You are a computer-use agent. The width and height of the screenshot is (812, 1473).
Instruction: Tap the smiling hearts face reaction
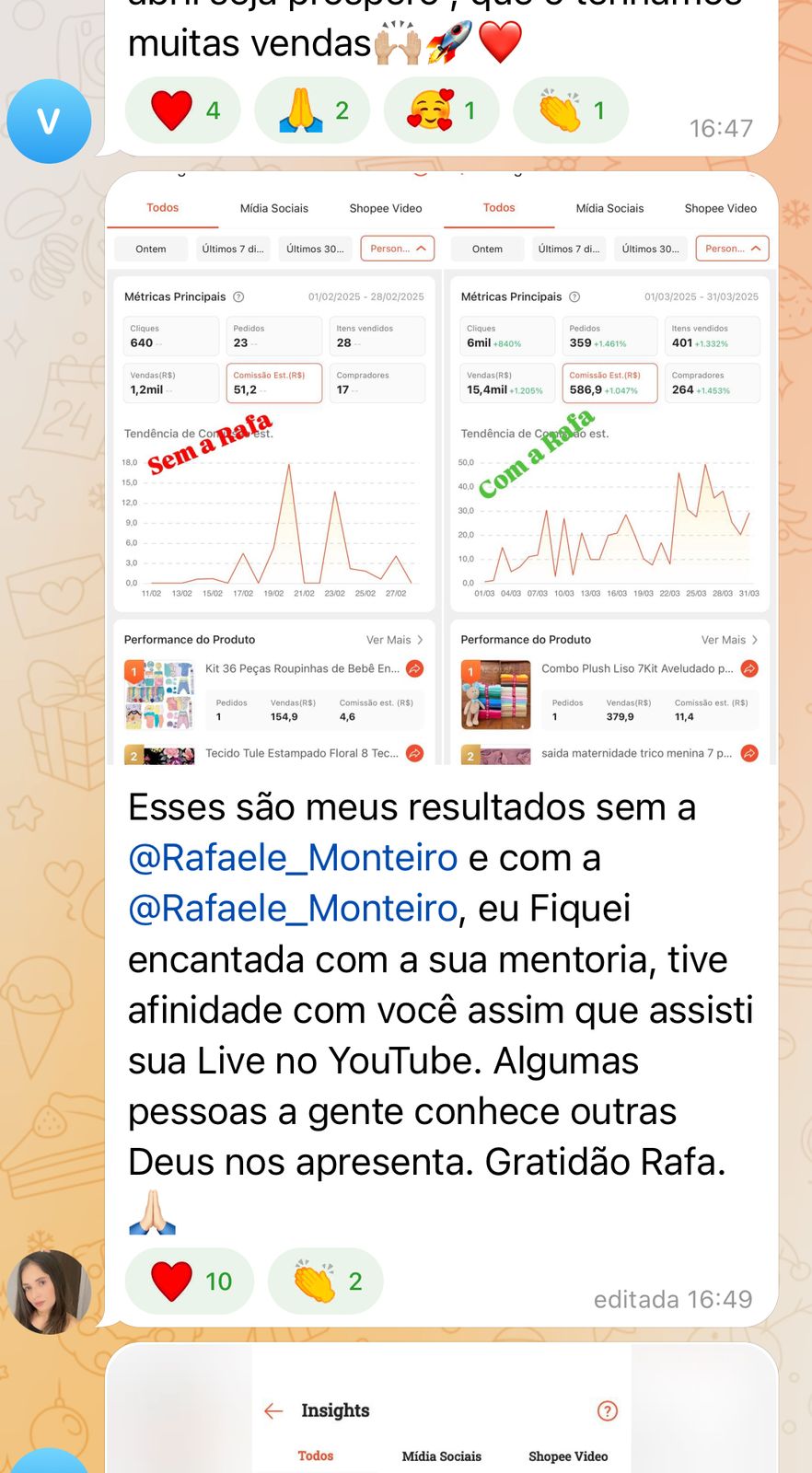(441, 110)
